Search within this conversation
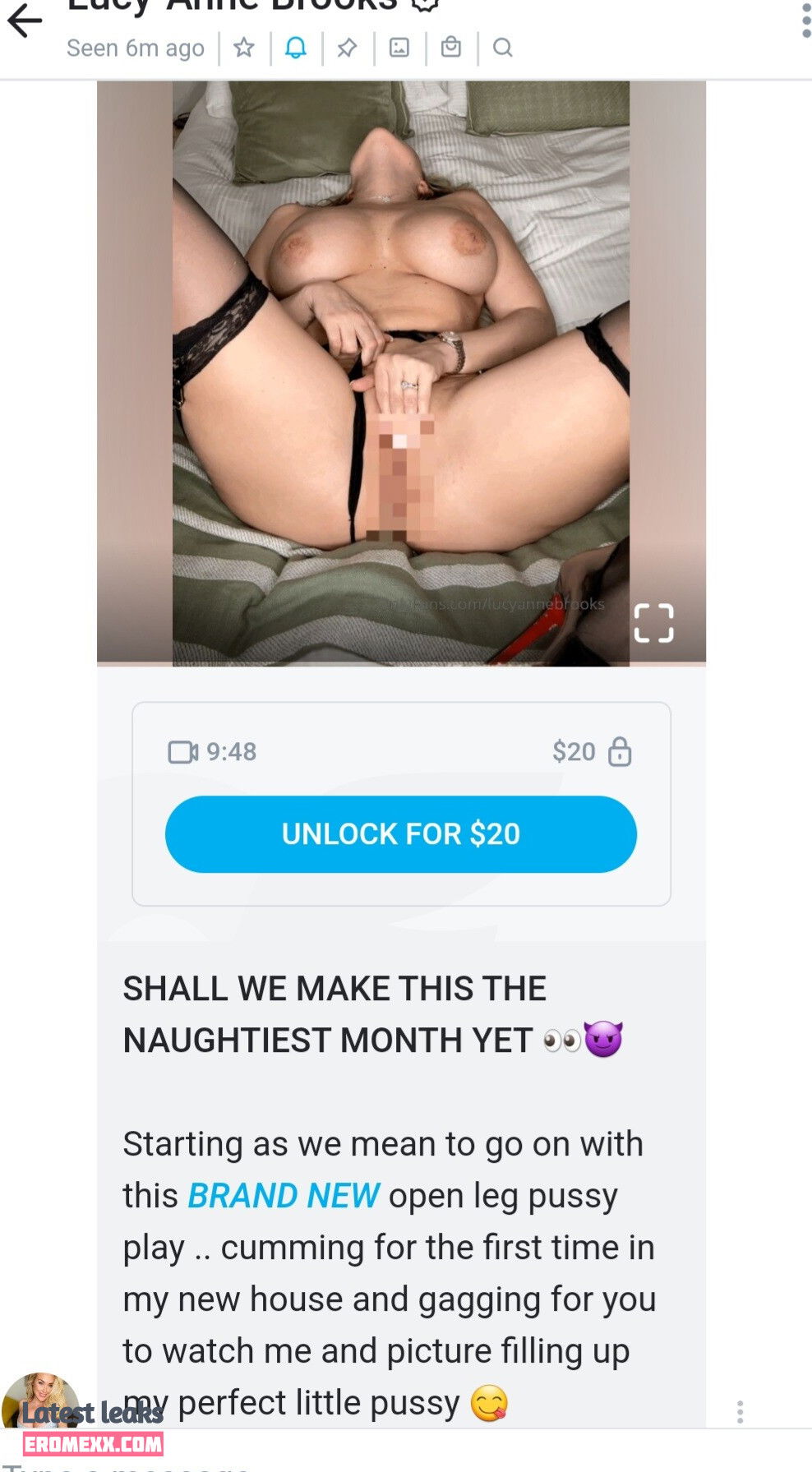812x1472 pixels. [503, 48]
